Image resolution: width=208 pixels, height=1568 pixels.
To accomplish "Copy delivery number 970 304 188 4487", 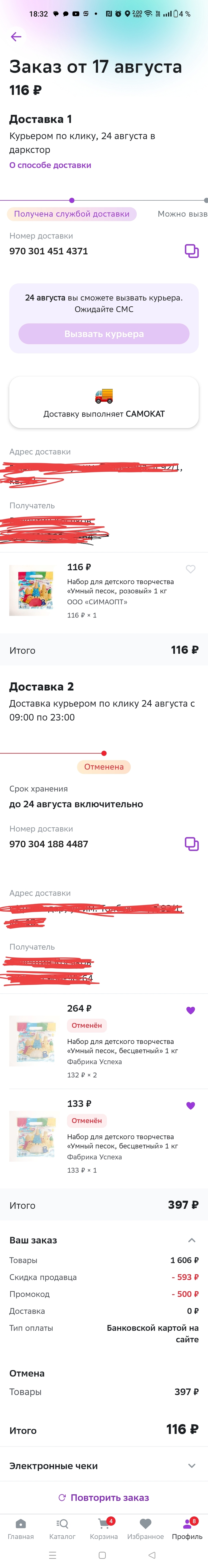I will [192, 844].
